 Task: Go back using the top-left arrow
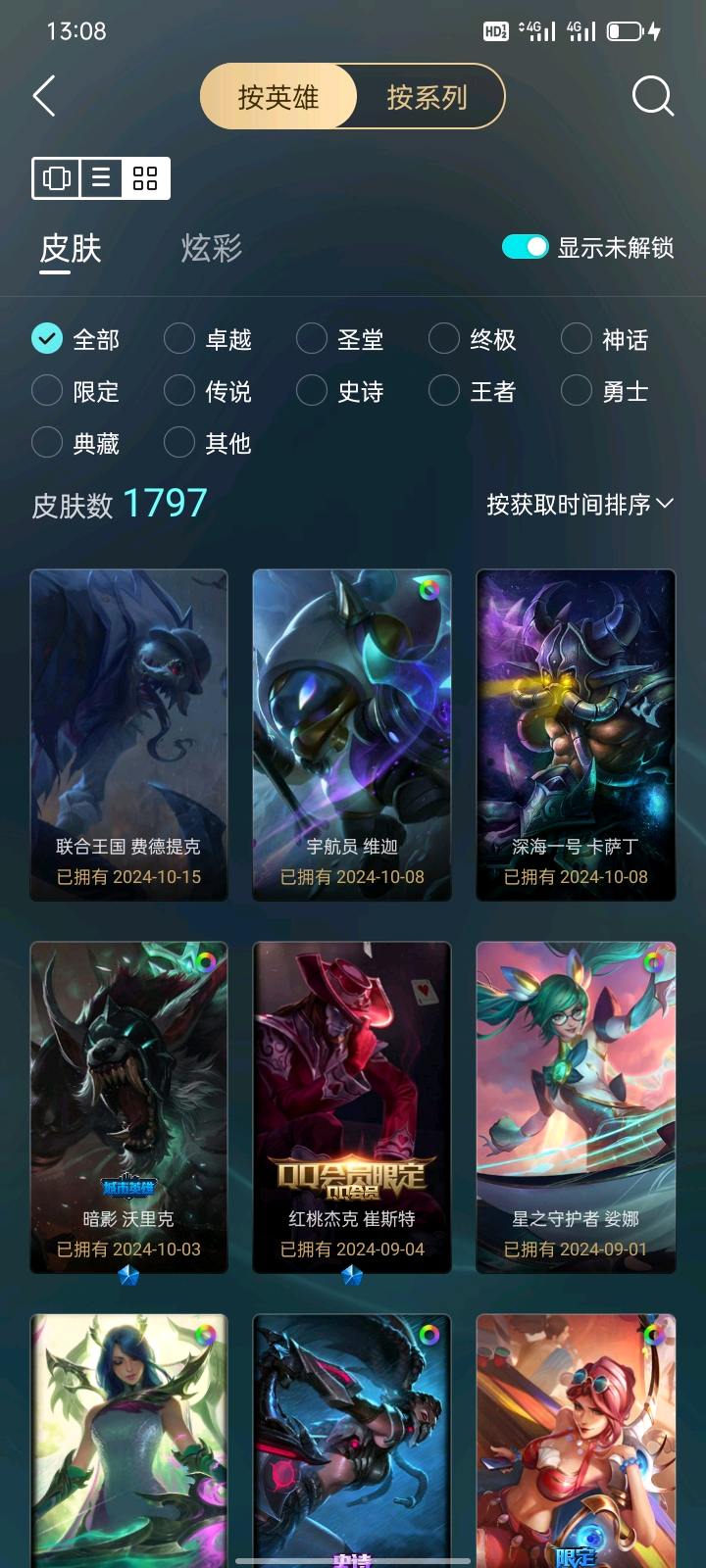pyautogui.click(x=44, y=96)
